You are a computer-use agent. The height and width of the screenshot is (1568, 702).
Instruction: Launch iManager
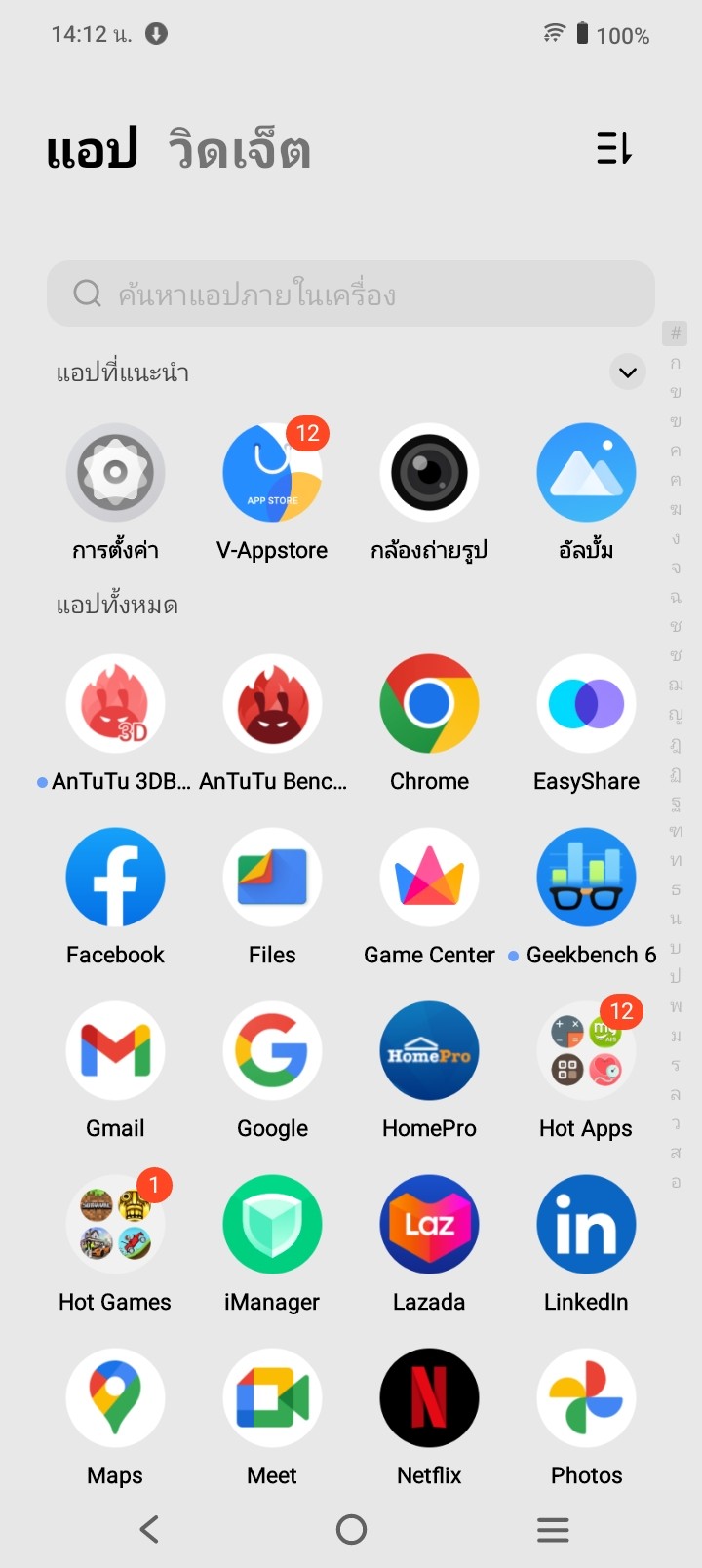coord(272,1225)
